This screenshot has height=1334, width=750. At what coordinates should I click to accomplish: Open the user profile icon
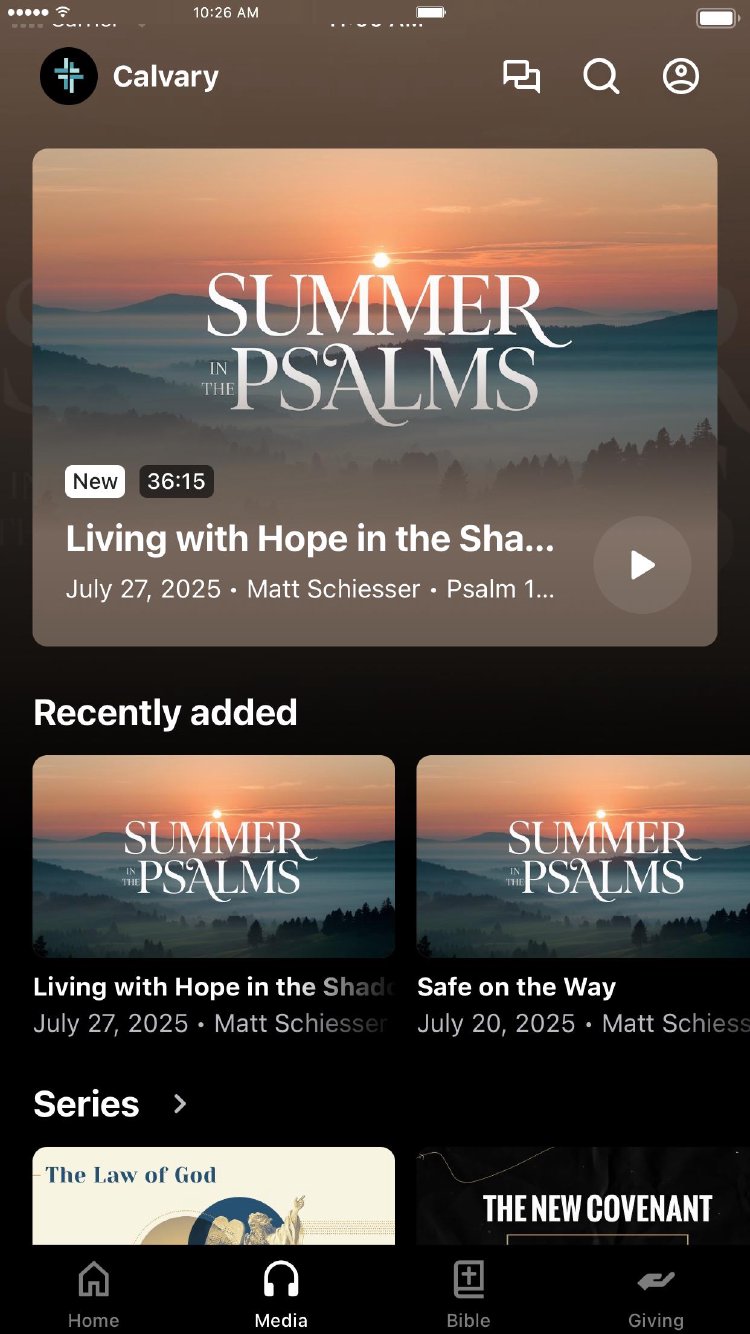click(681, 76)
